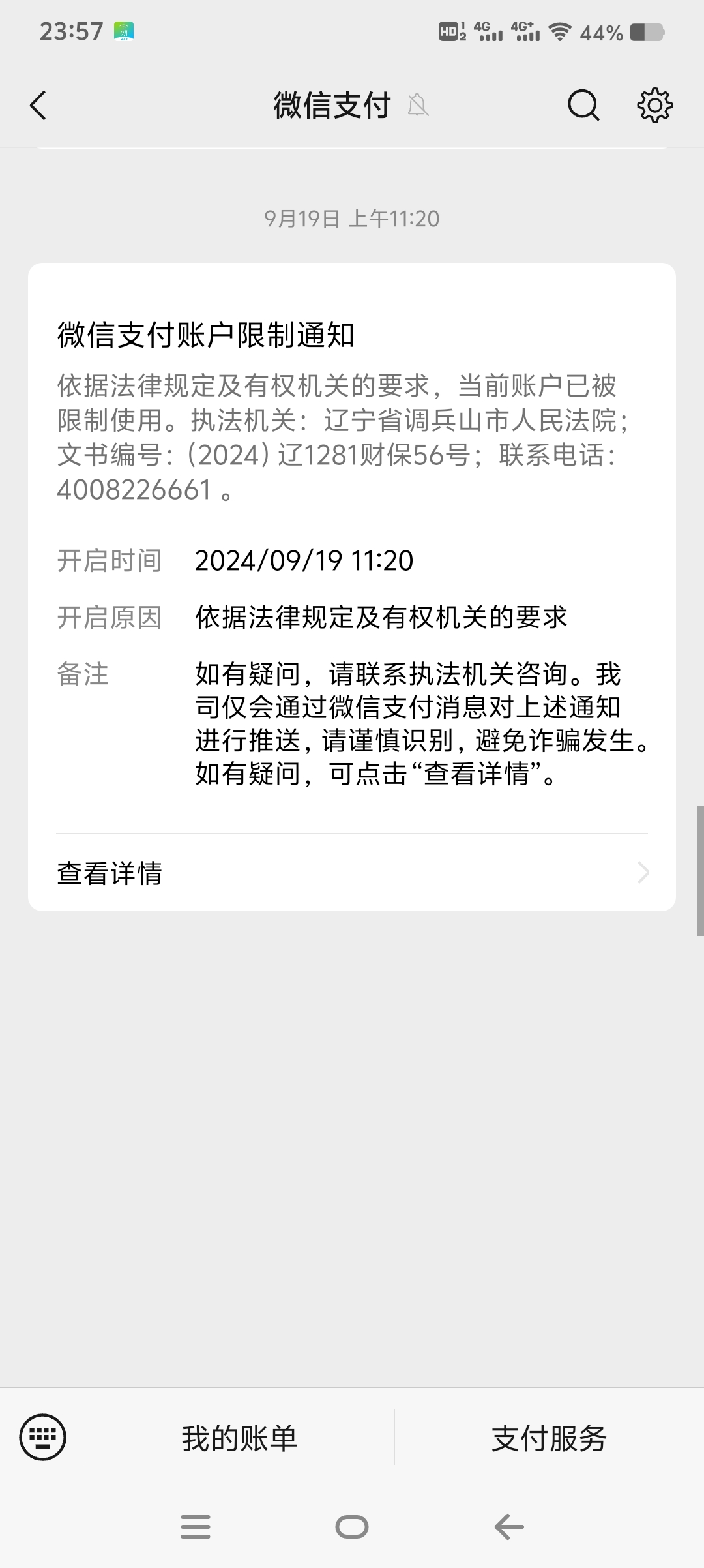Open the settings gear icon

coord(654,105)
